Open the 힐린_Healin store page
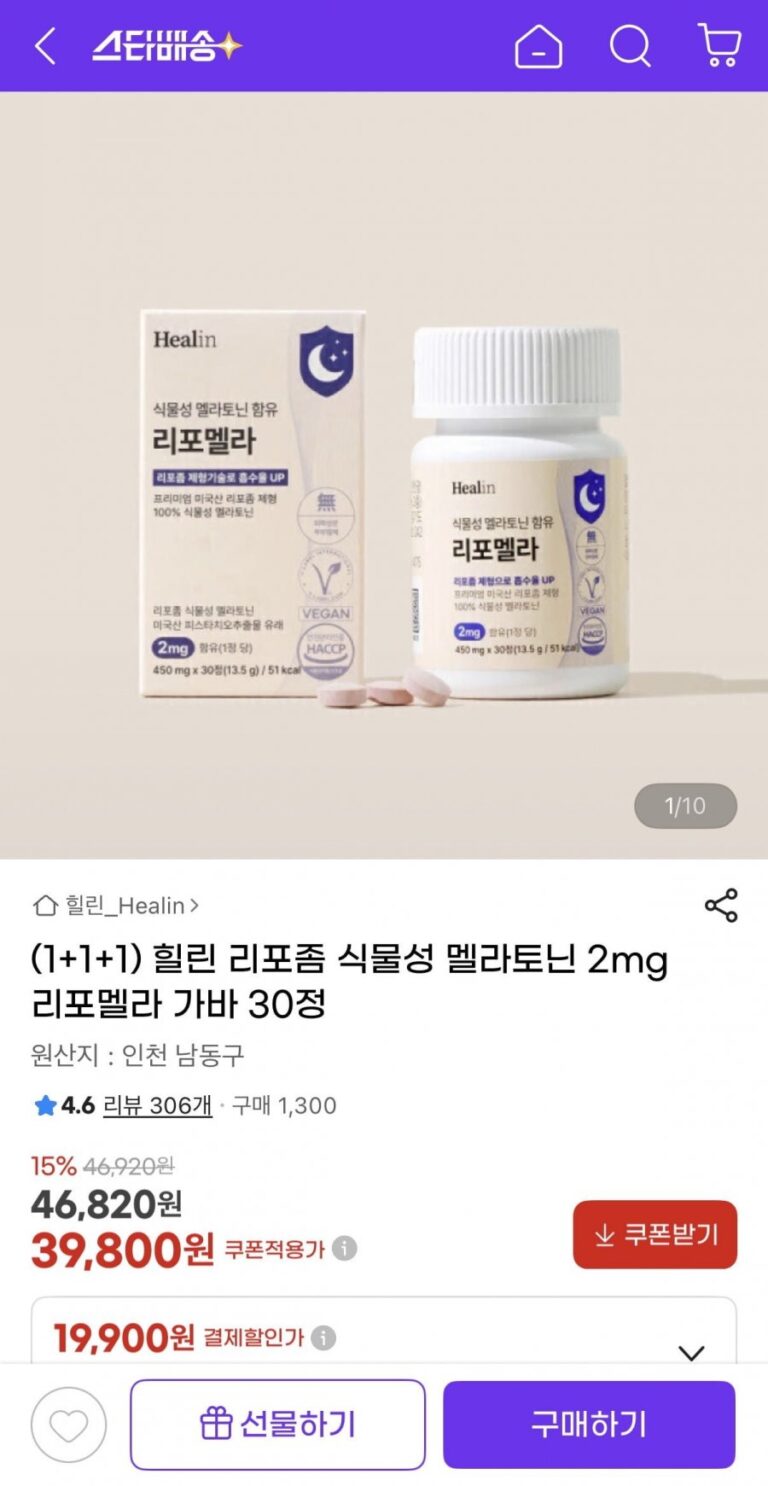This screenshot has width=768, height=1486. (x=117, y=906)
